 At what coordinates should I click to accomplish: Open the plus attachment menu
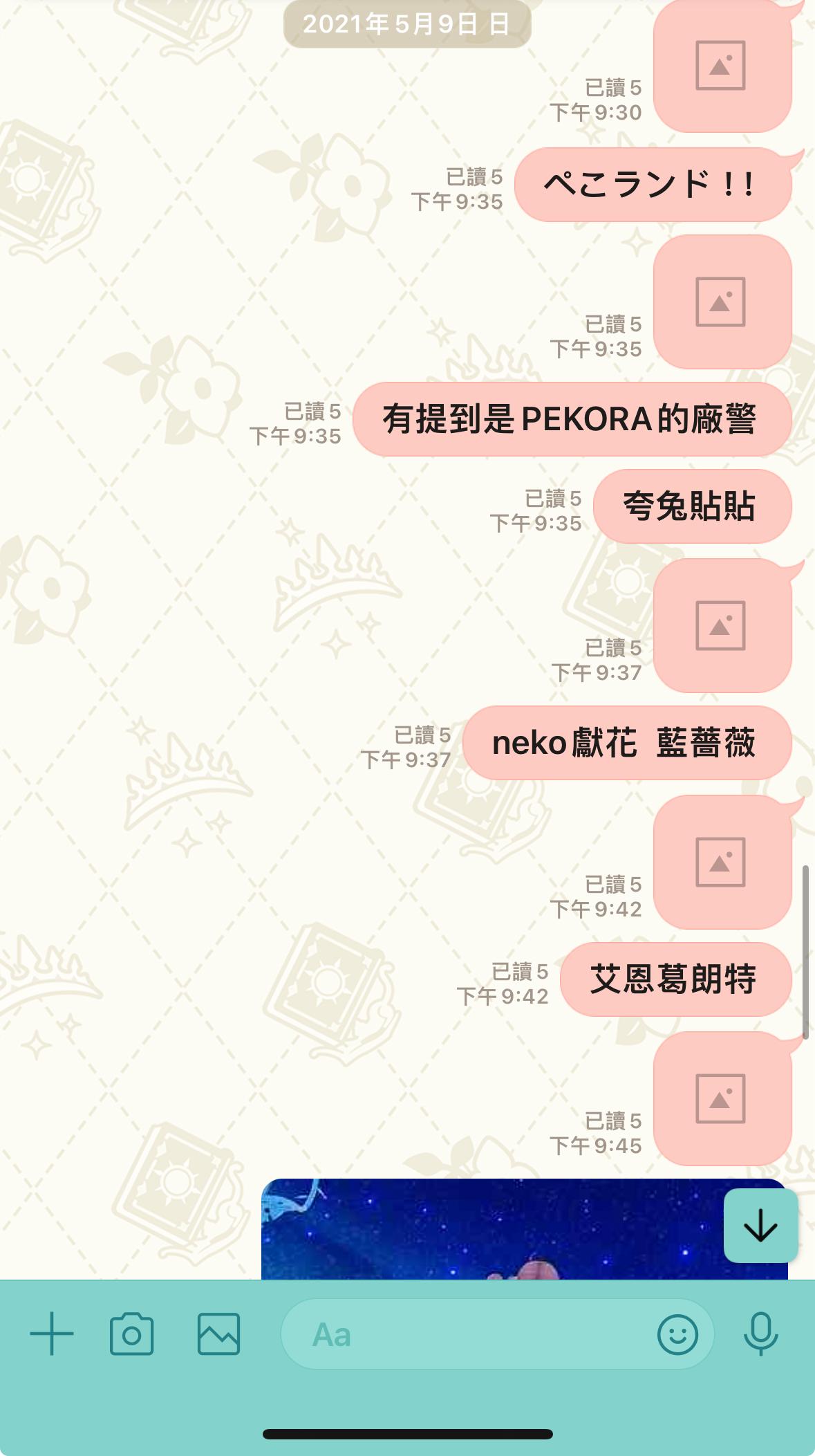pyautogui.click(x=52, y=1334)
